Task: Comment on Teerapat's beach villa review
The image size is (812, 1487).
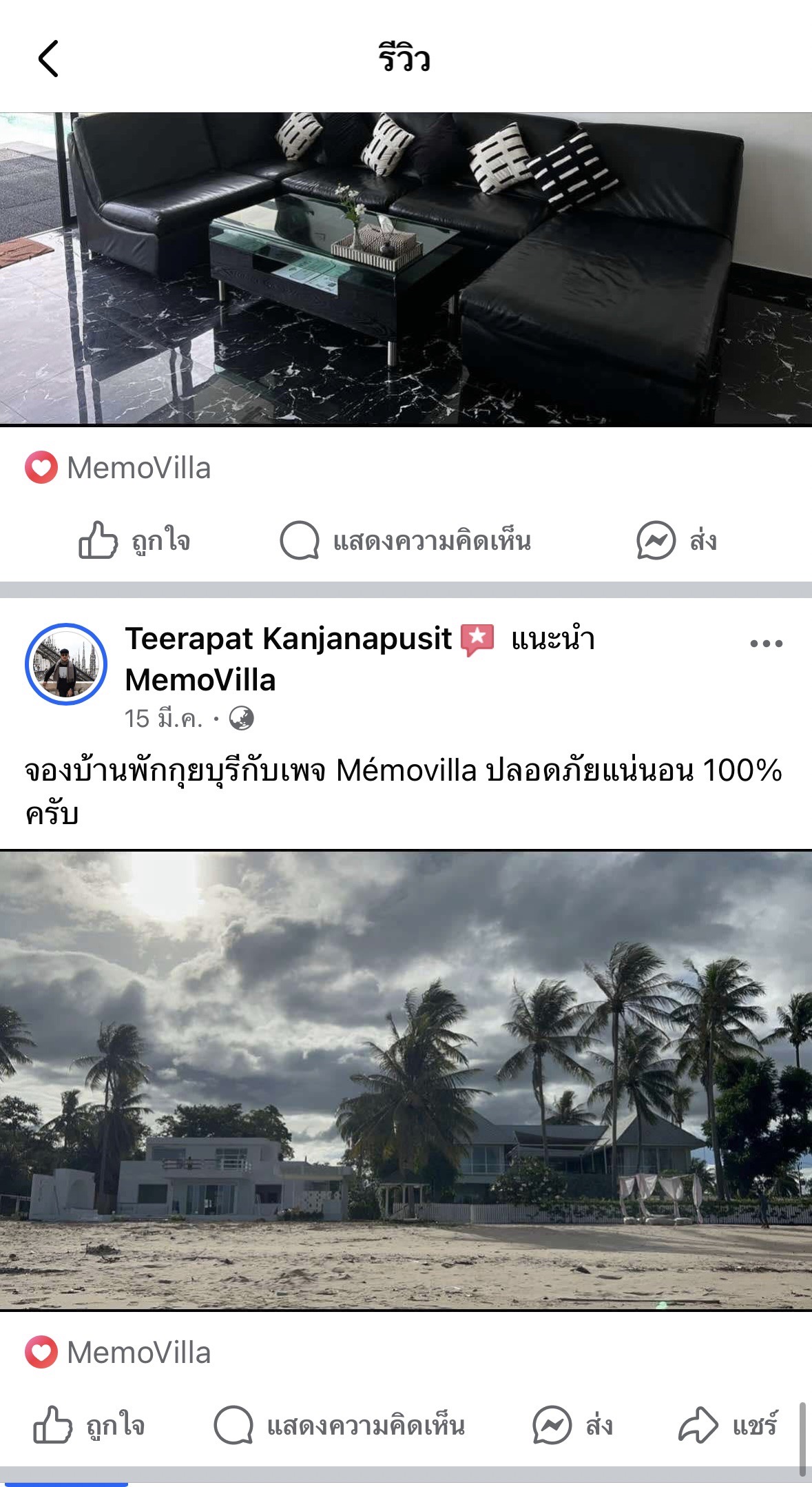Action: (340, 1425)
